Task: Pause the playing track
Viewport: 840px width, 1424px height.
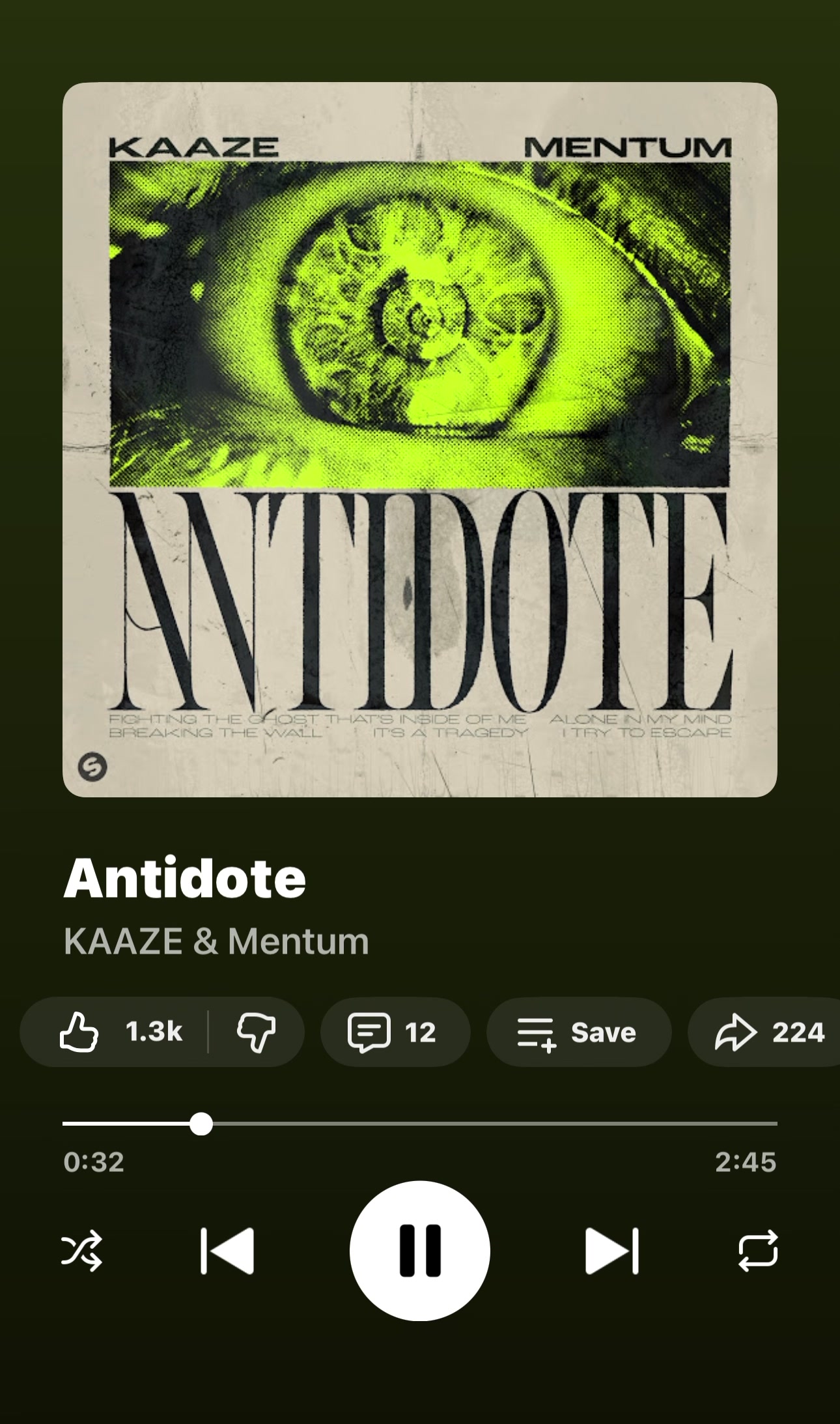Action: (420, 1251)
